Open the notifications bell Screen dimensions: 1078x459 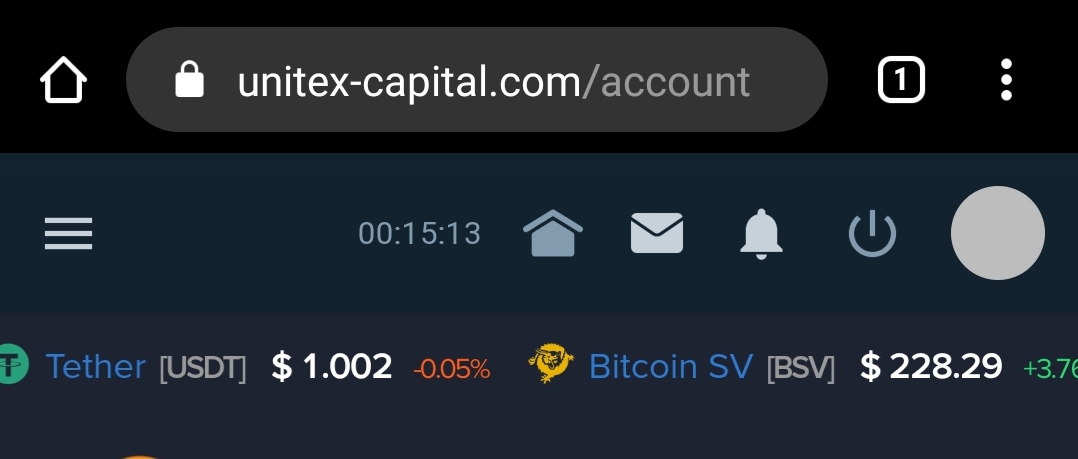tap(761, 234)
